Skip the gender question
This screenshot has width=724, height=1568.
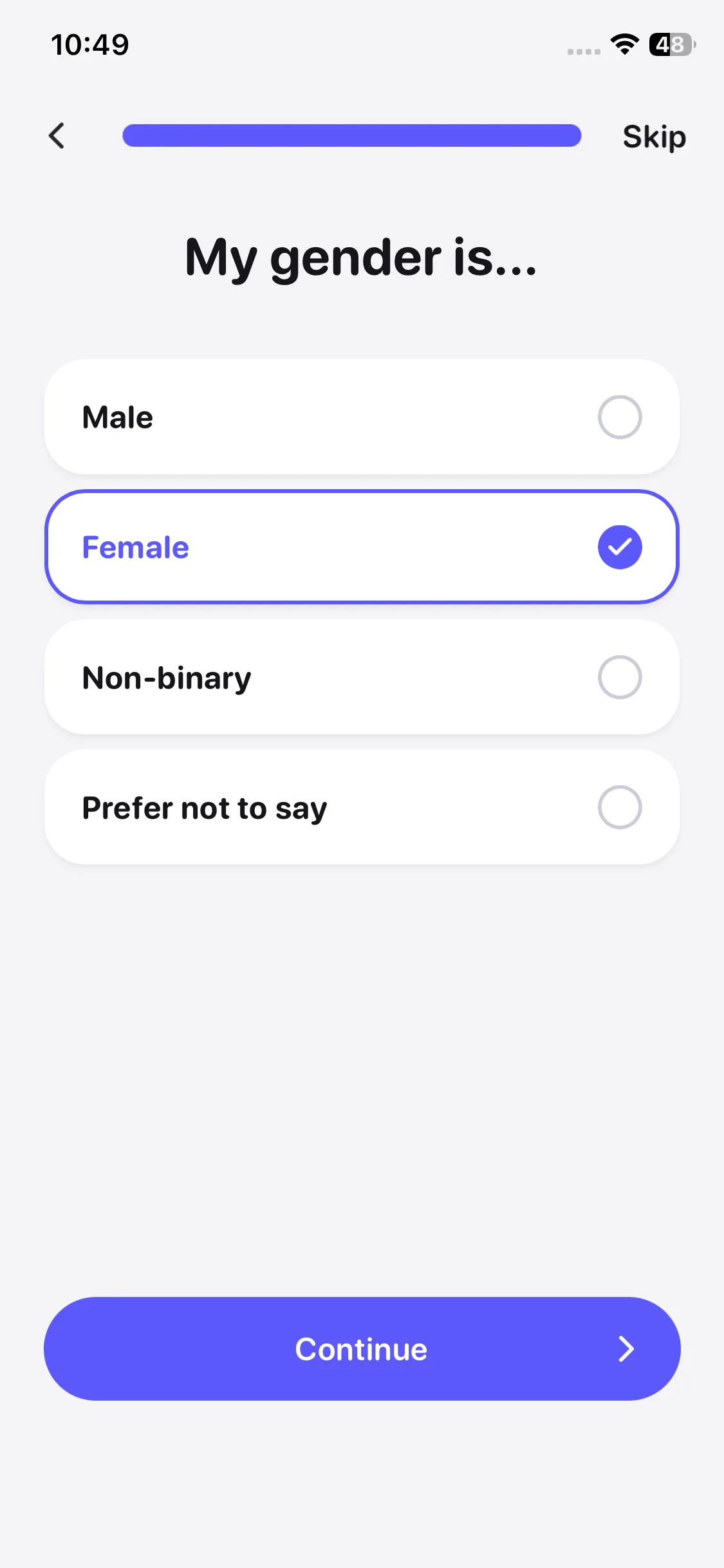(x=654, y=136)
